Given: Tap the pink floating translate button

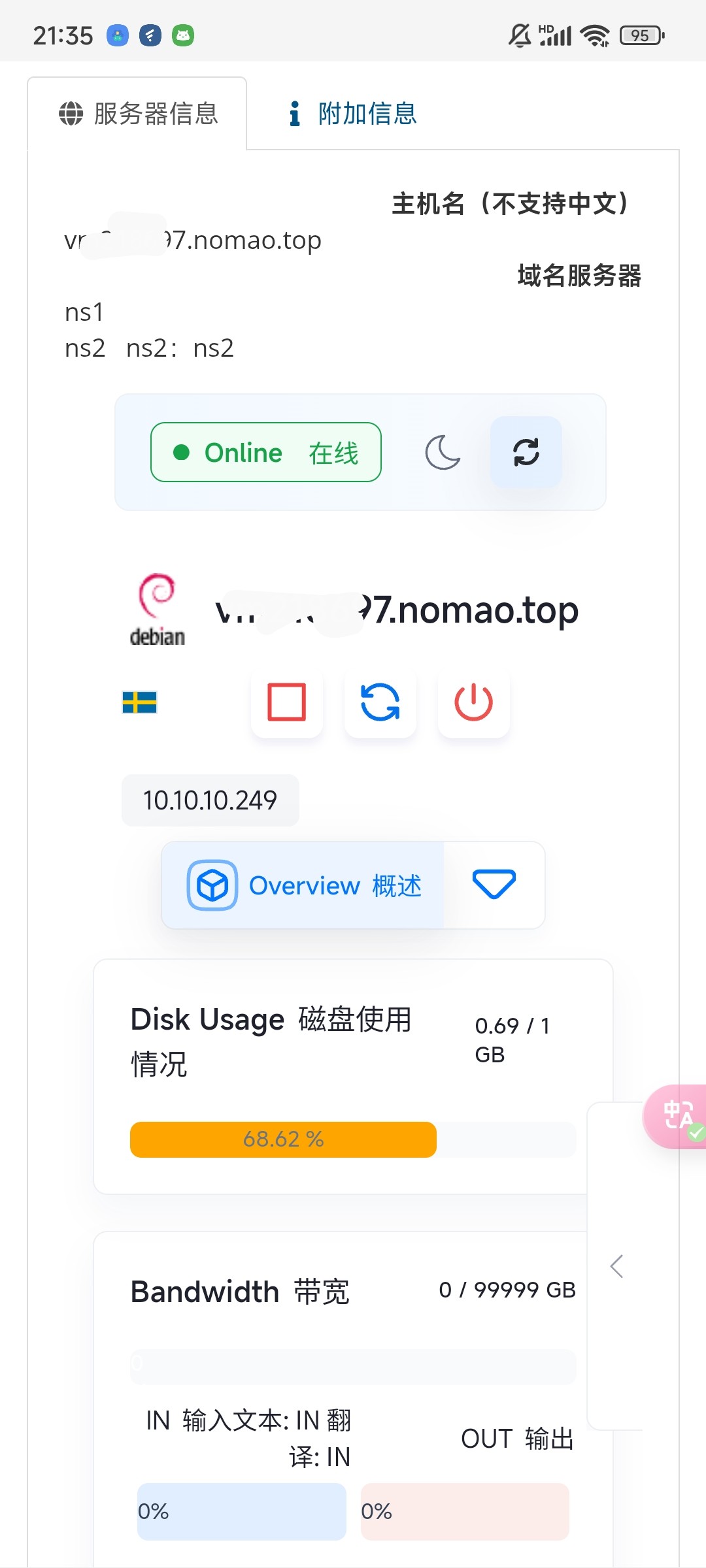Looking at the screenshot, I should tap(676, 1116).
